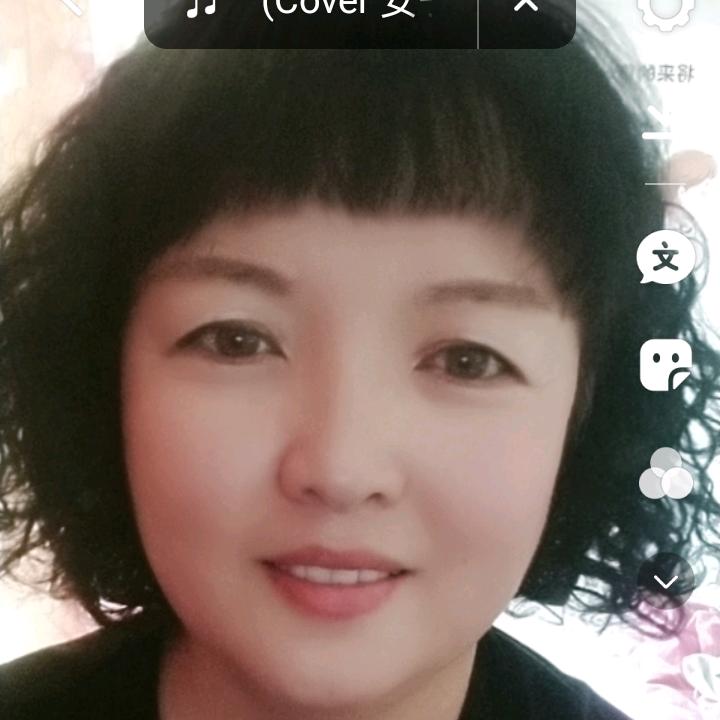The width and height of the screenshot is (720, 720).
Task: Expand more editing tools with the chevron
Action: 666,581
